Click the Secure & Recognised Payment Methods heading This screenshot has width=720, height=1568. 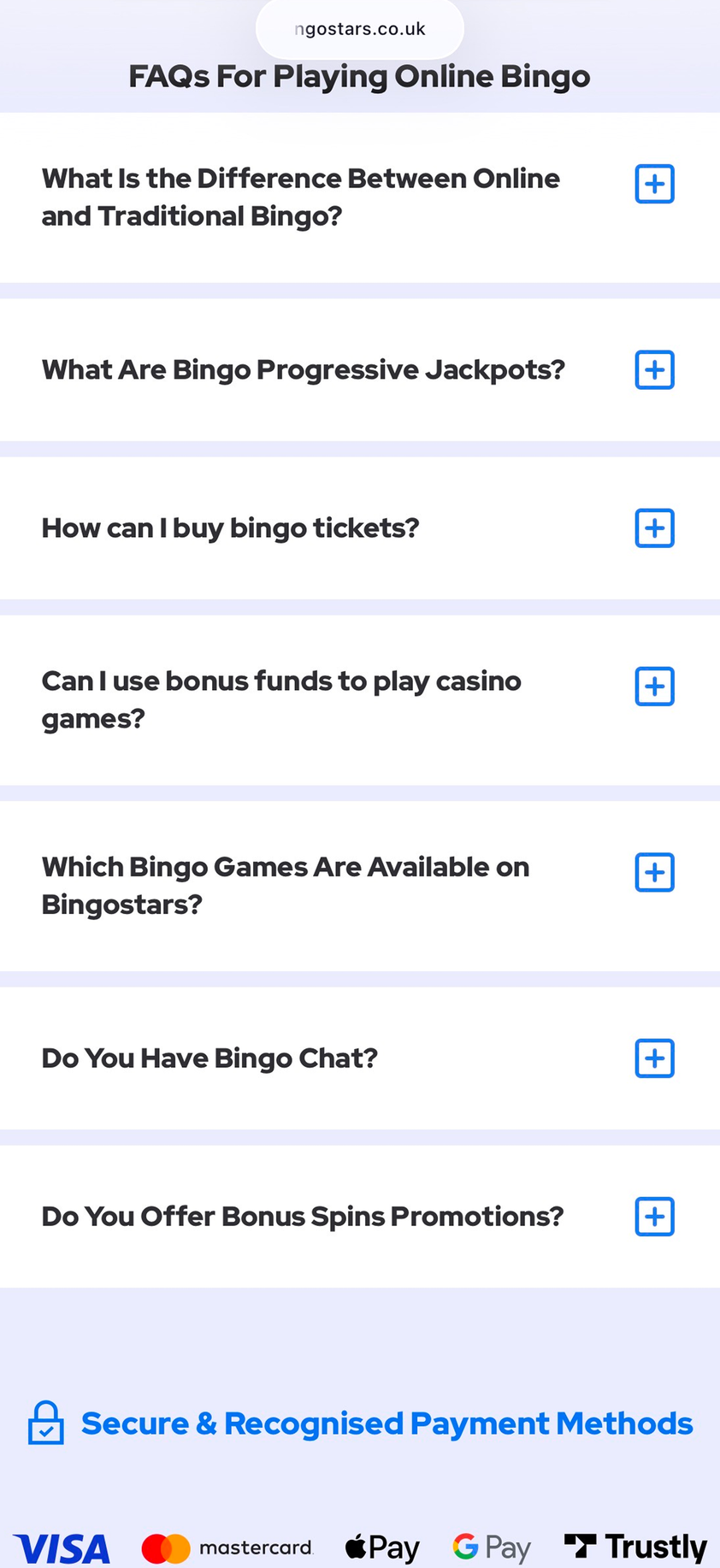pos(387,1424)
